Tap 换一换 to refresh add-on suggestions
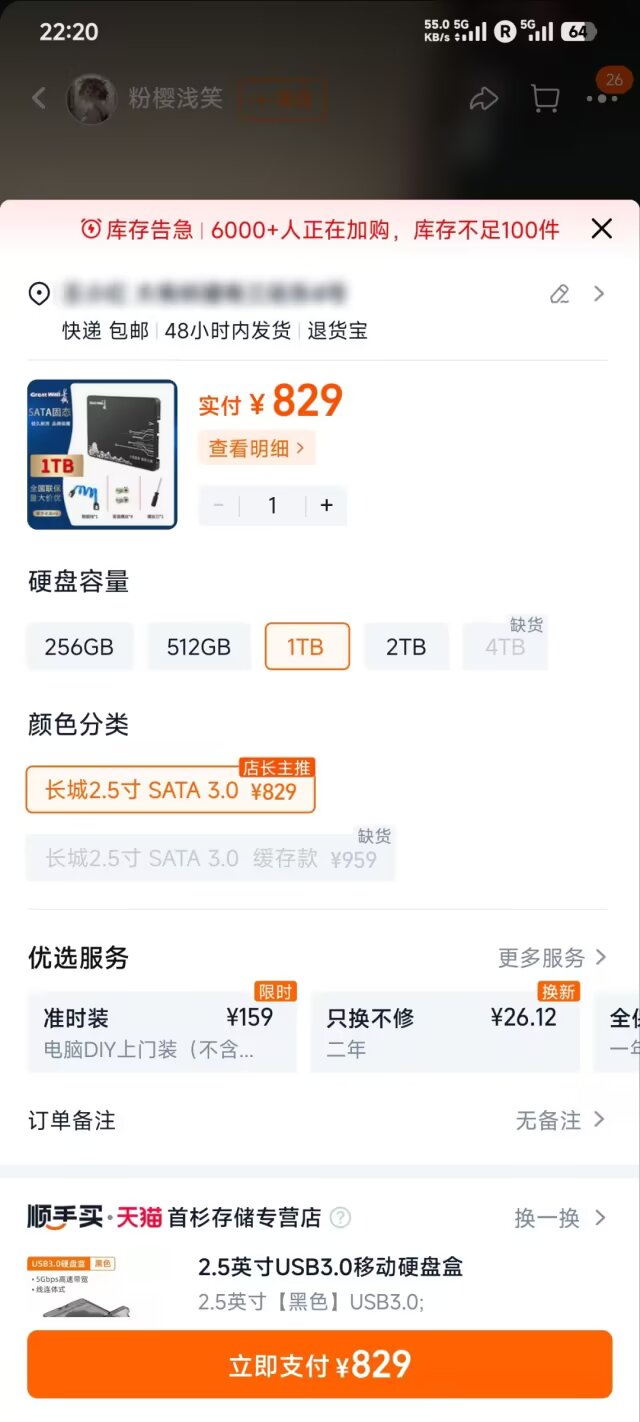 click(x=560, y=1218)
